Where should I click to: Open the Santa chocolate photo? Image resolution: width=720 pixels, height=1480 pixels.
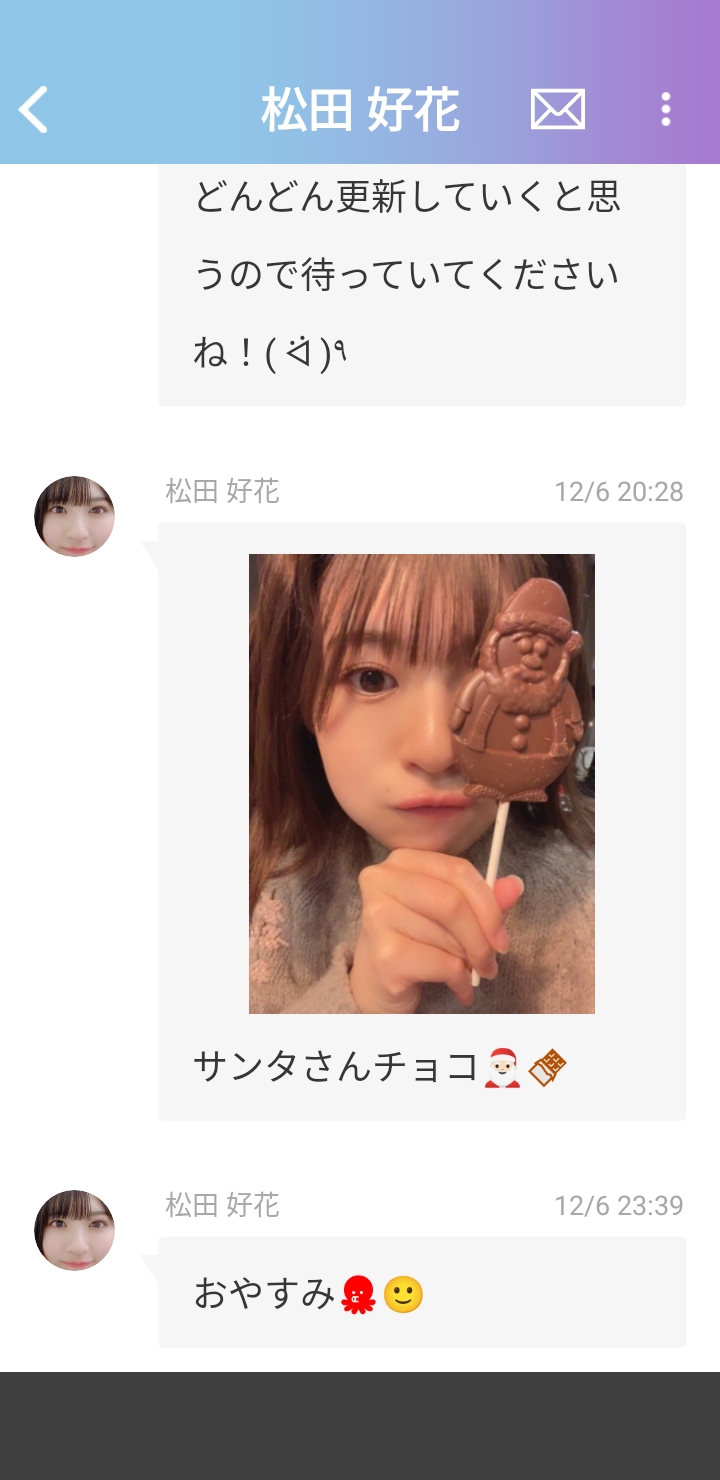(421, 783)
